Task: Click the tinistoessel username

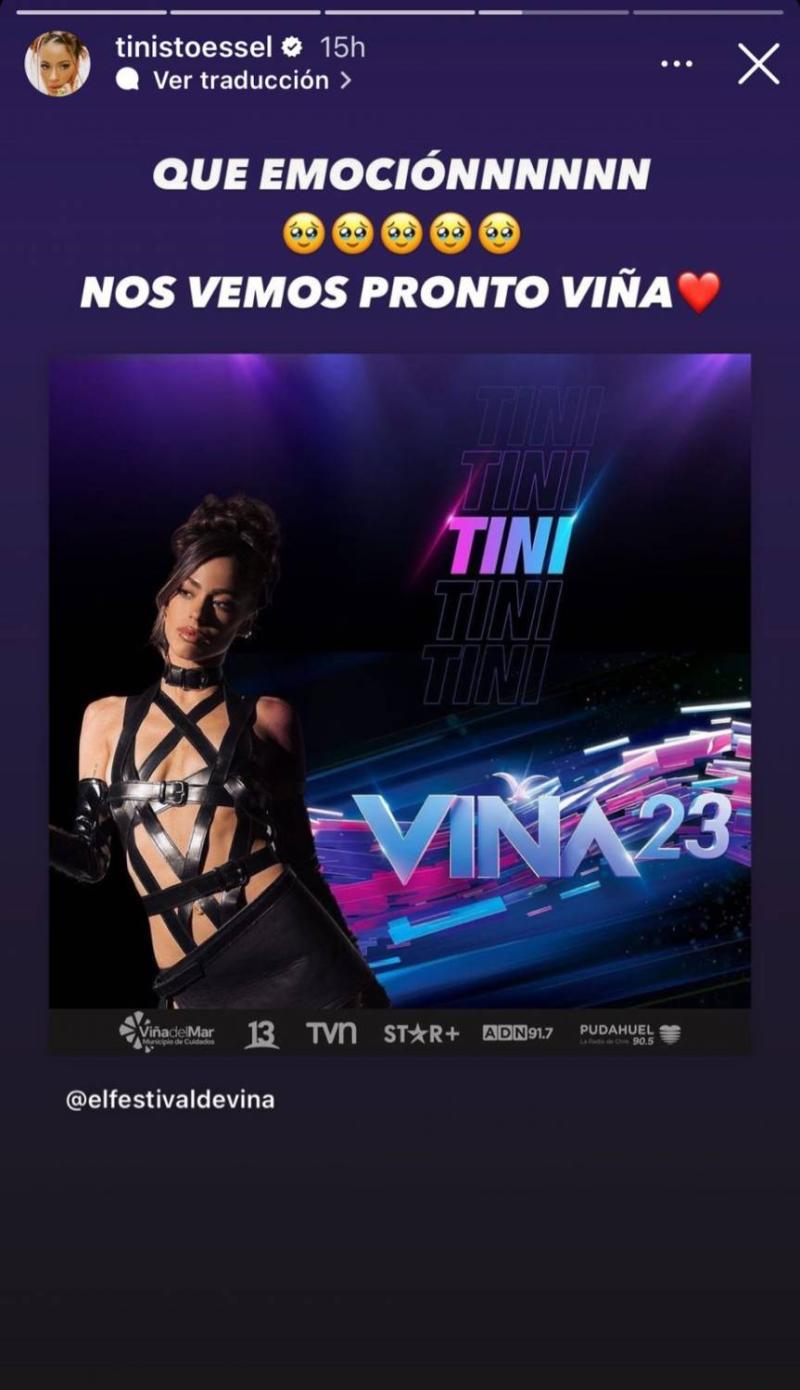Action: [200, 47]
